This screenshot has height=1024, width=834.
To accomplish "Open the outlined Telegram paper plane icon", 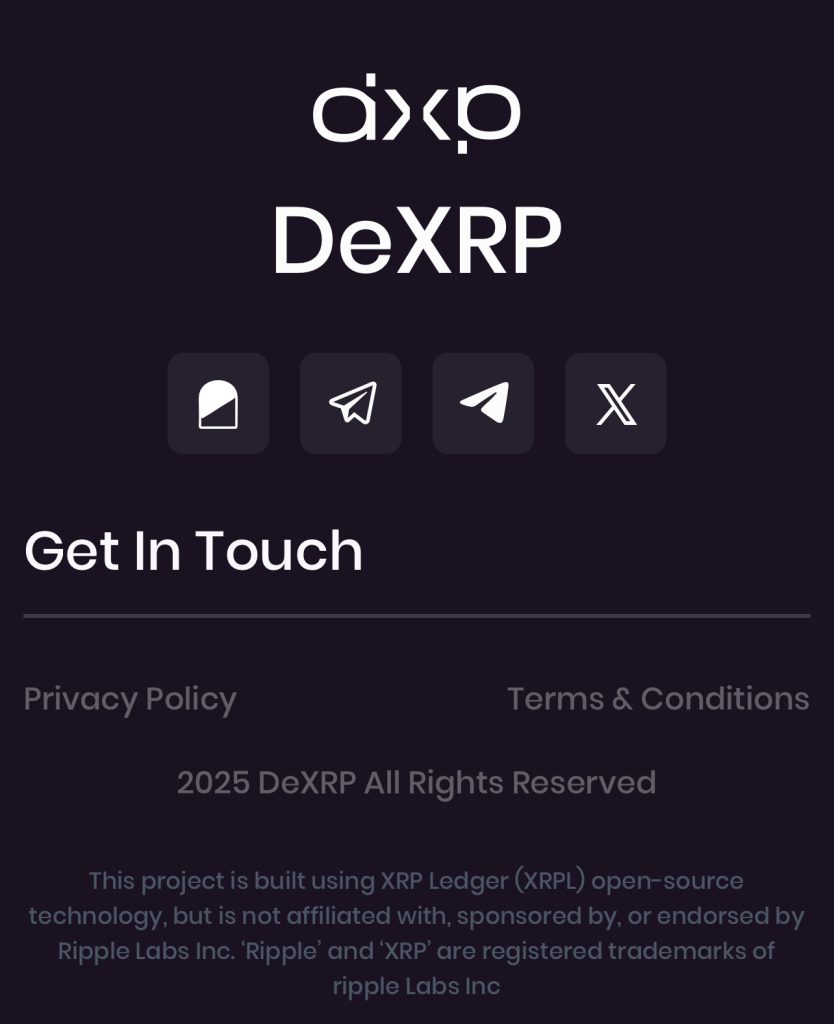I will (351, 404).
